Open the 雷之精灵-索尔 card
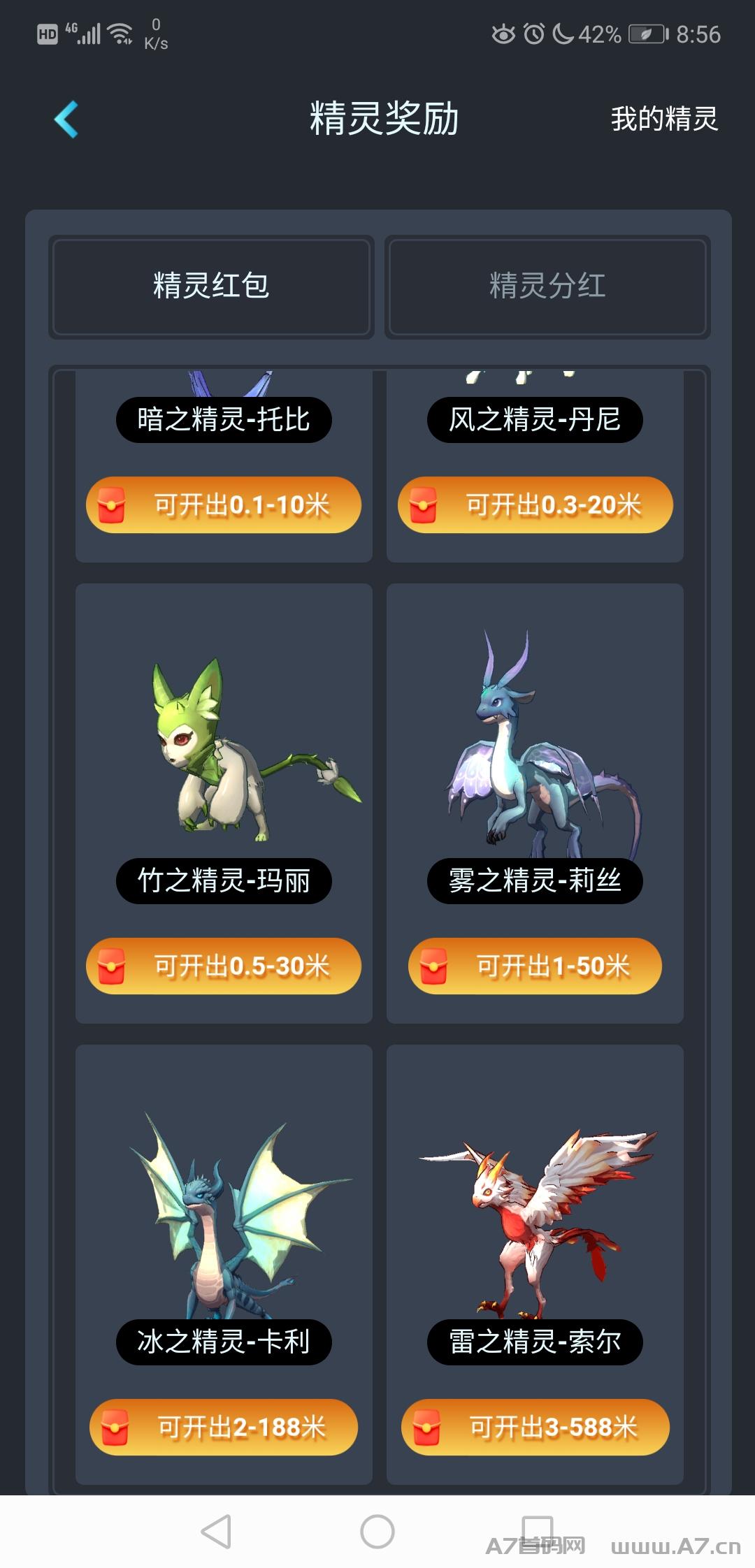The image size is (755, 1568). [x=535, y=1265]
